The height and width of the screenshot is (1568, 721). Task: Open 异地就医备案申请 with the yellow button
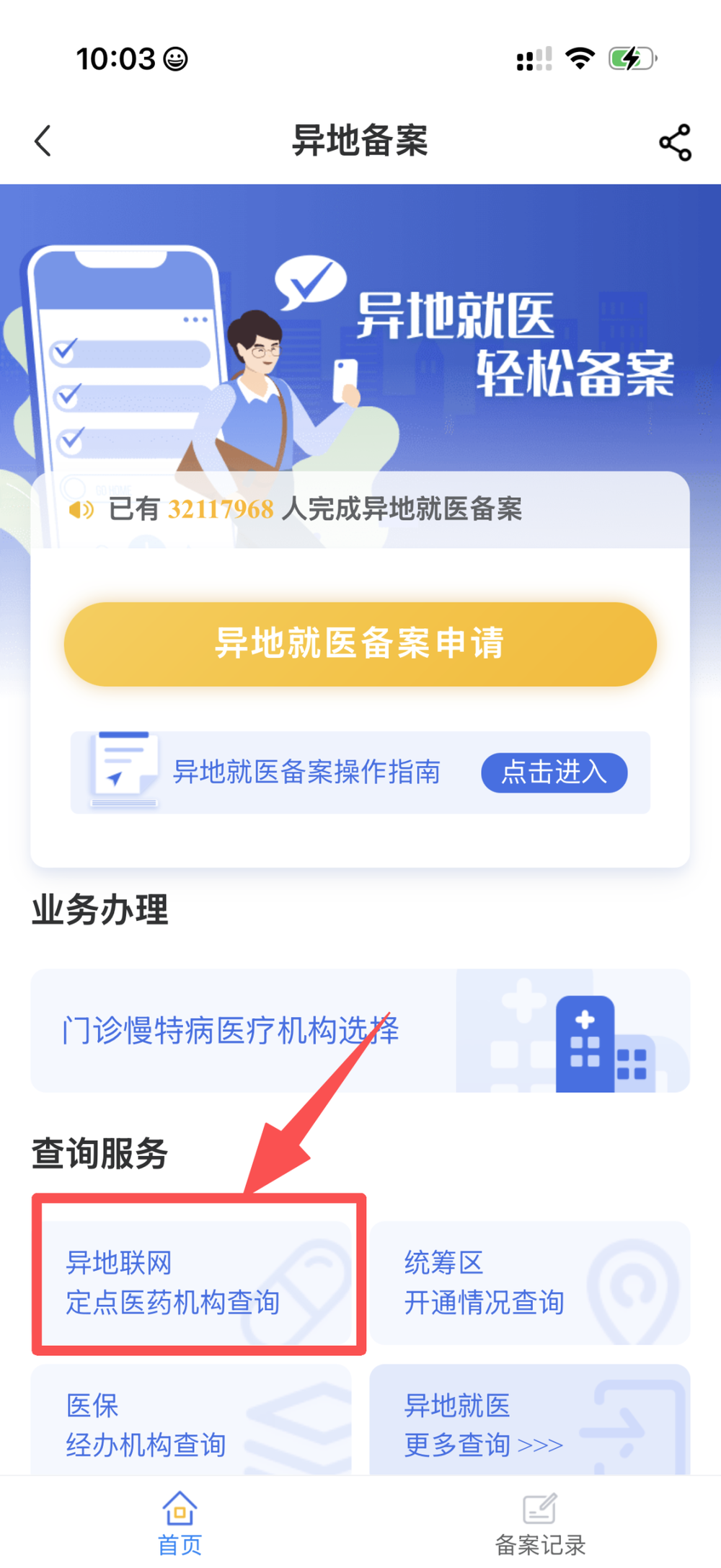pos(360,644)
